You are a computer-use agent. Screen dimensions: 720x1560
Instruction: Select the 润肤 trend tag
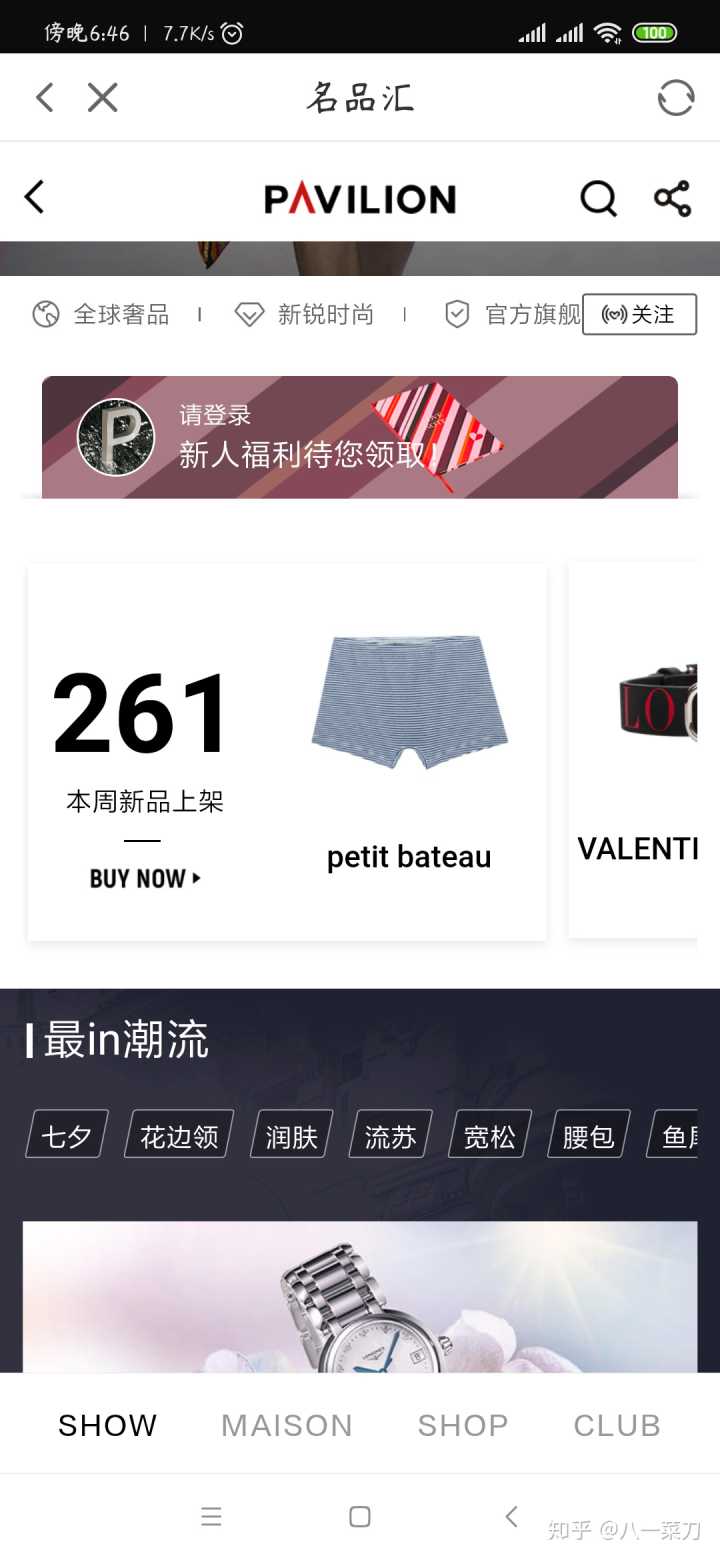pos(291,1135)
